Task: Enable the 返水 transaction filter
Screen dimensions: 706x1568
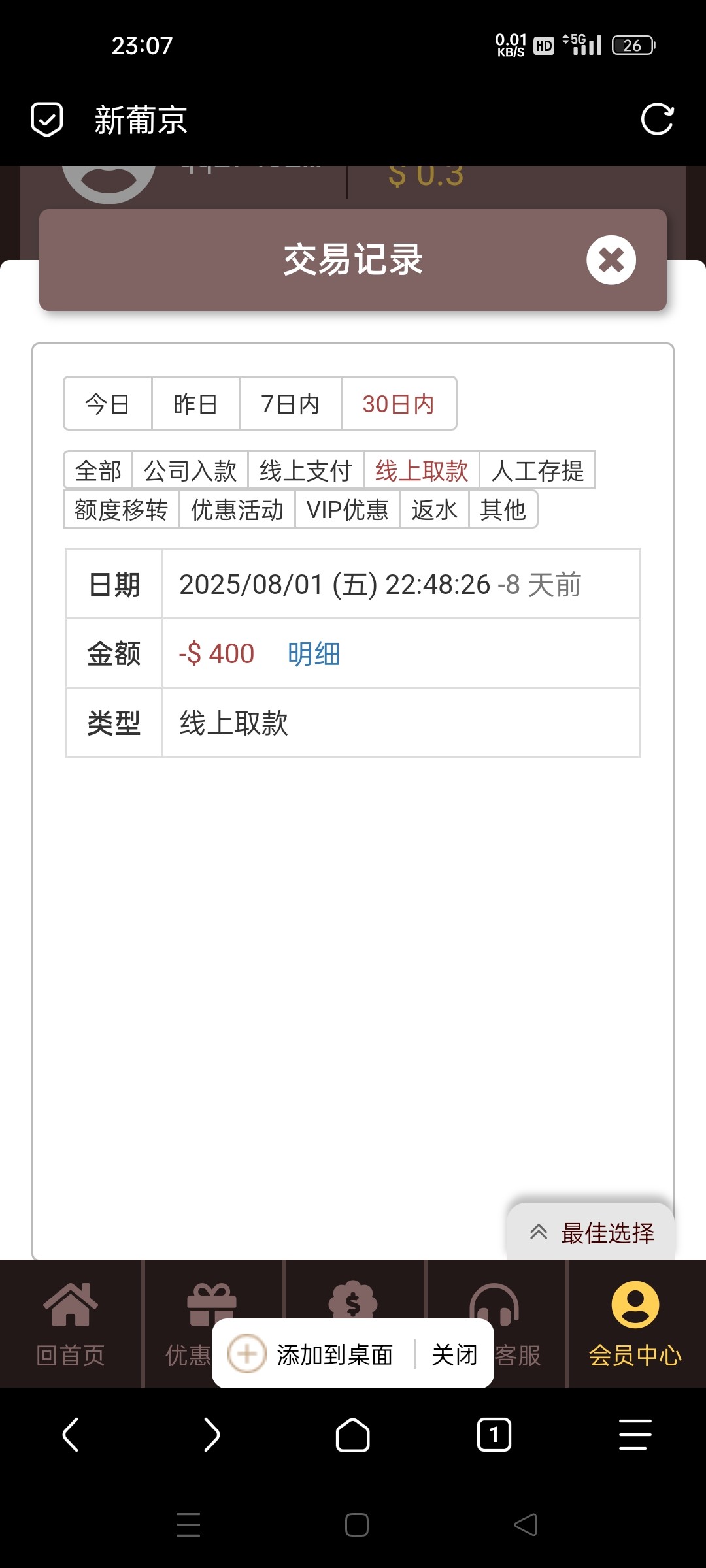Action: pyautogui.click(x=434, y=510)
